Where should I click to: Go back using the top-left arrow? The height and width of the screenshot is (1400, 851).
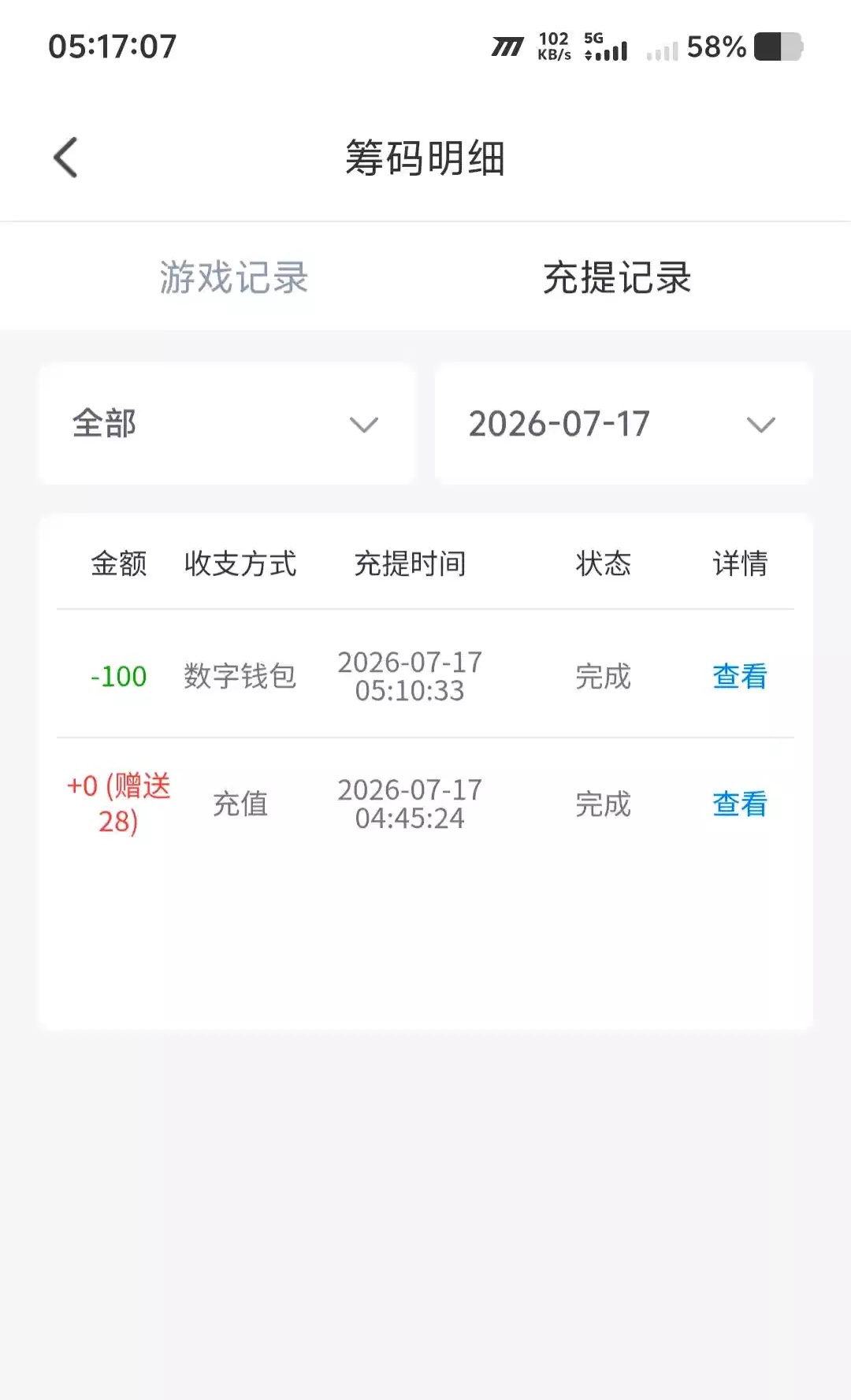tap(66, 158)
